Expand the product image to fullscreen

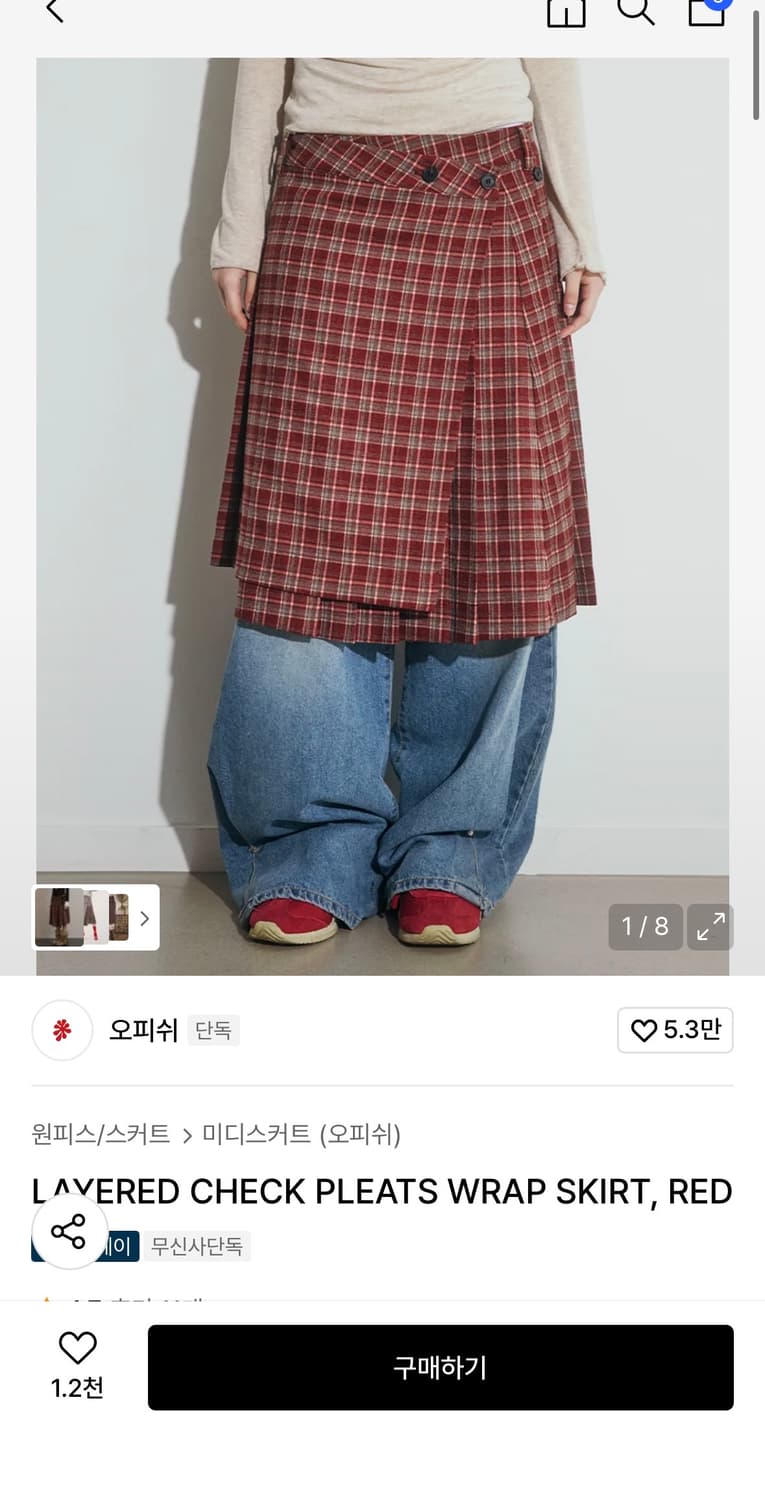pos(710,928)
